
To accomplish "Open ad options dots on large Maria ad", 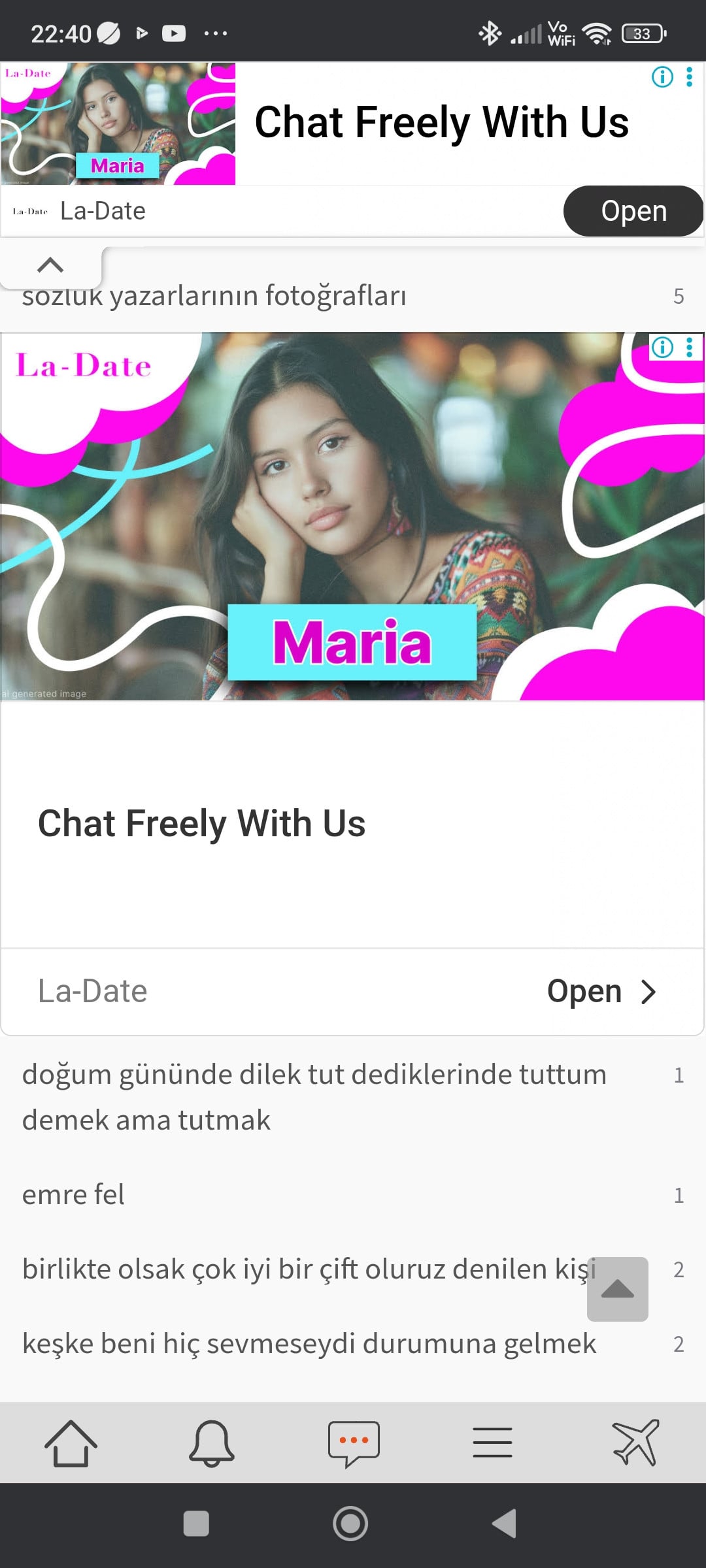I will point(690,347).
